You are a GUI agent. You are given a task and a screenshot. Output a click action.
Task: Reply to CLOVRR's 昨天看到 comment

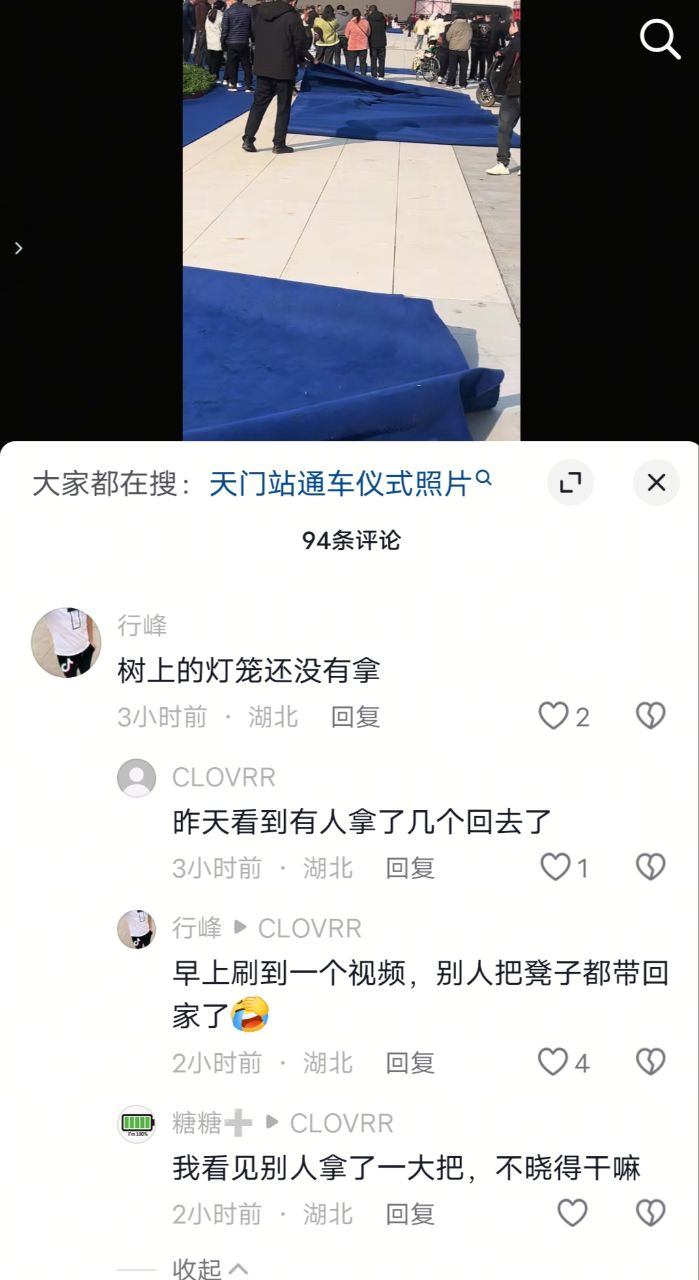point(410,868)
